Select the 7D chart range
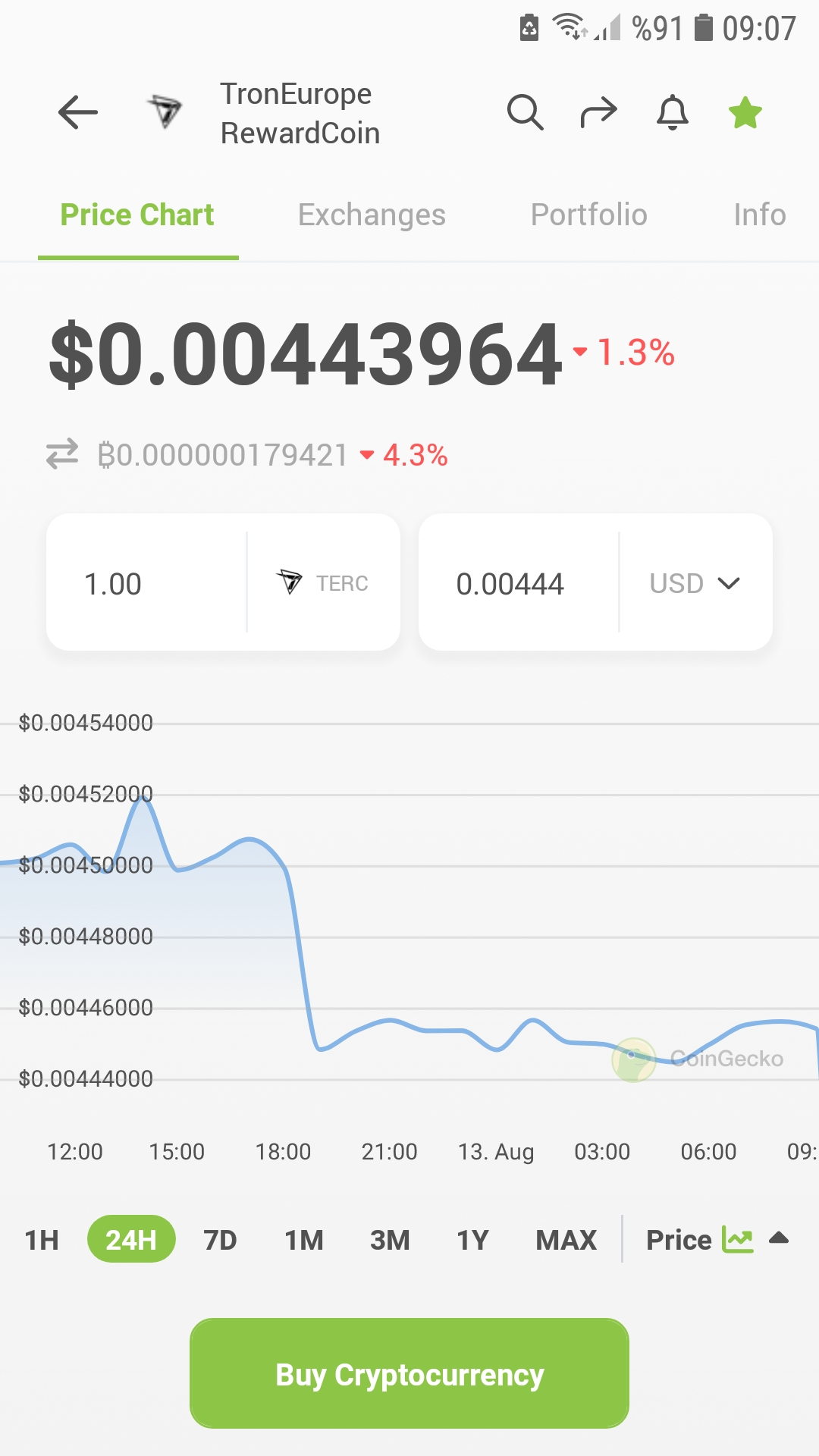 (220, 1240)
